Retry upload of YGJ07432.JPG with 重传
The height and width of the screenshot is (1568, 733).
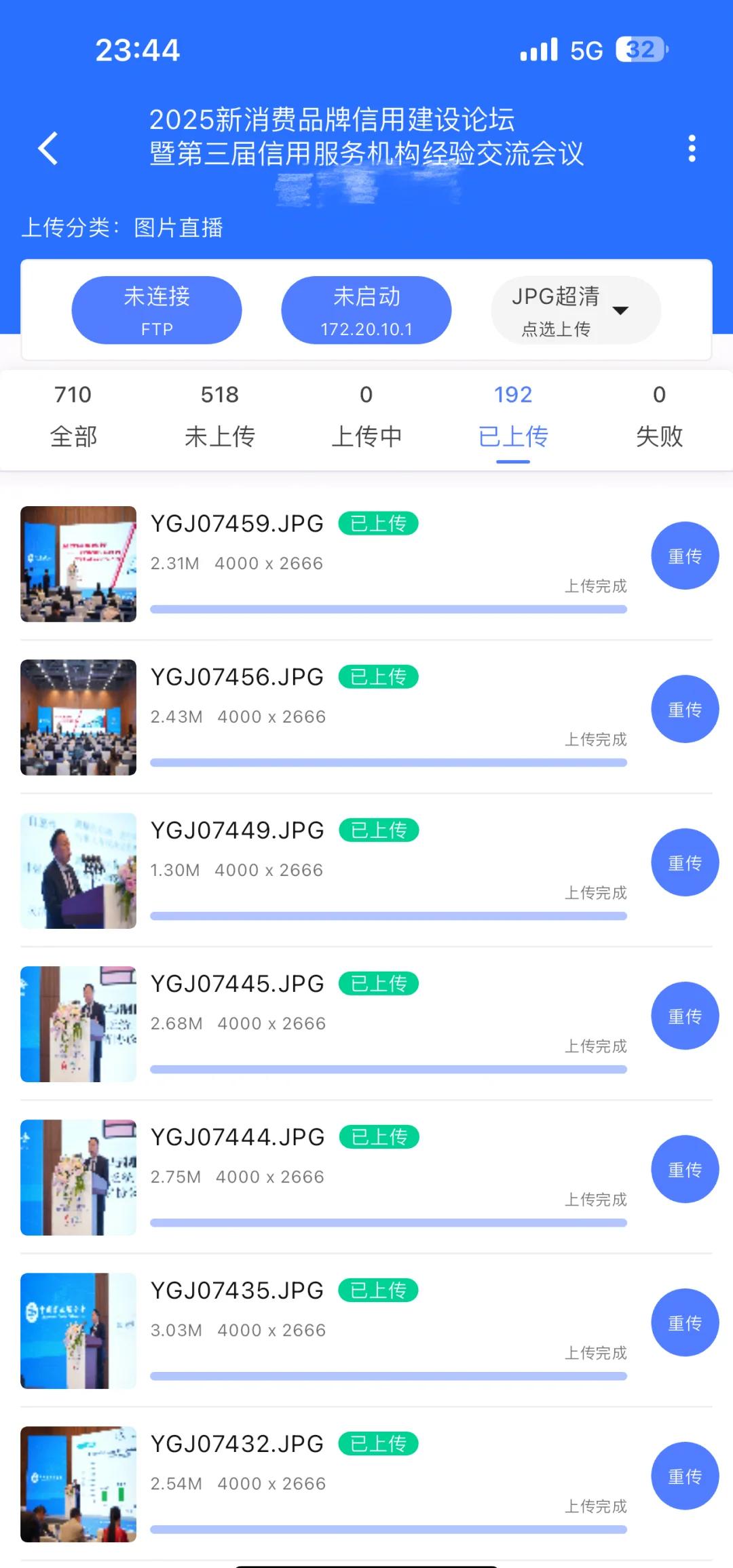point(684,1476)
